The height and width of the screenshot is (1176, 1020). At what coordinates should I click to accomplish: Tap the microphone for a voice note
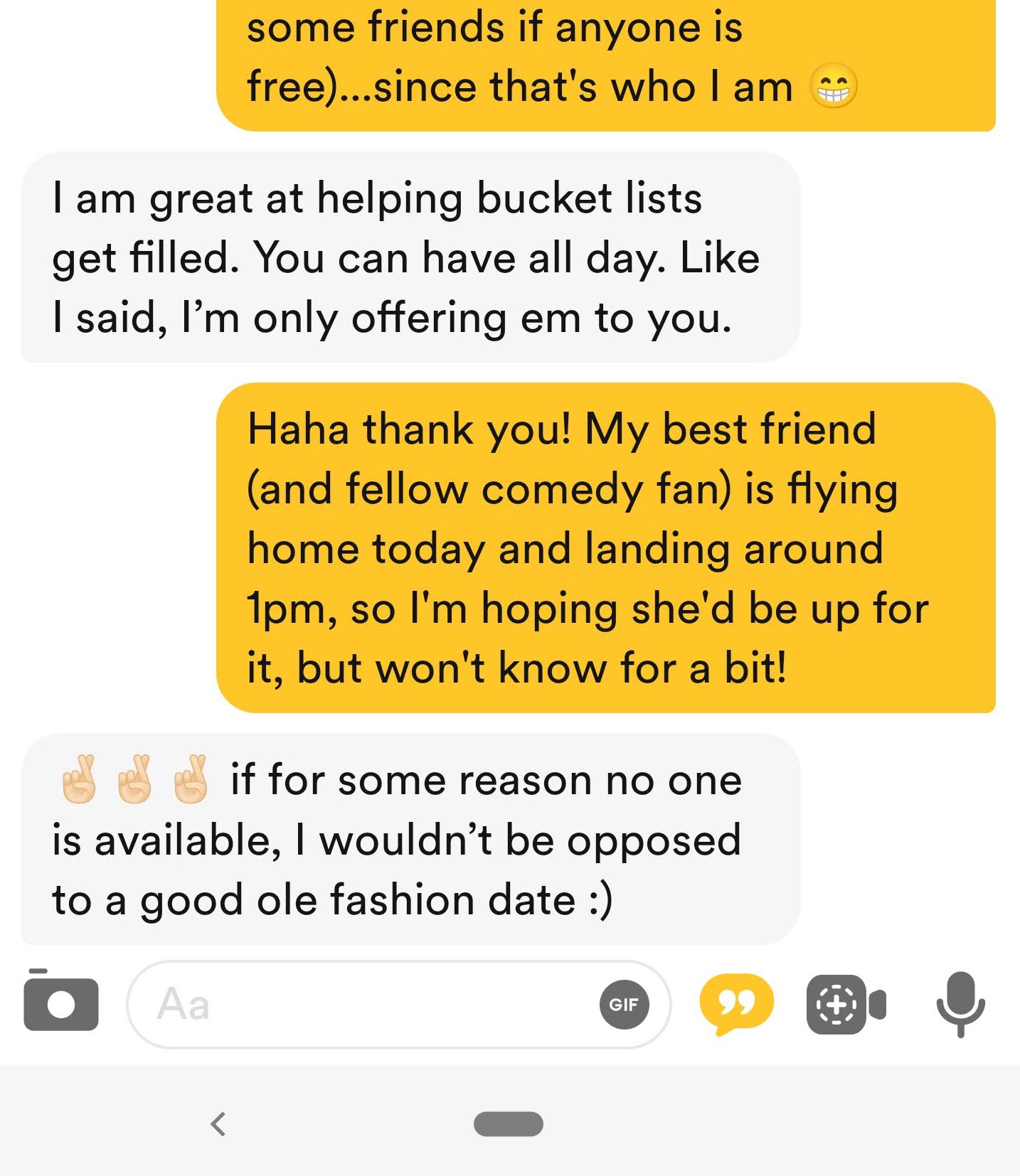point(960,1003)
